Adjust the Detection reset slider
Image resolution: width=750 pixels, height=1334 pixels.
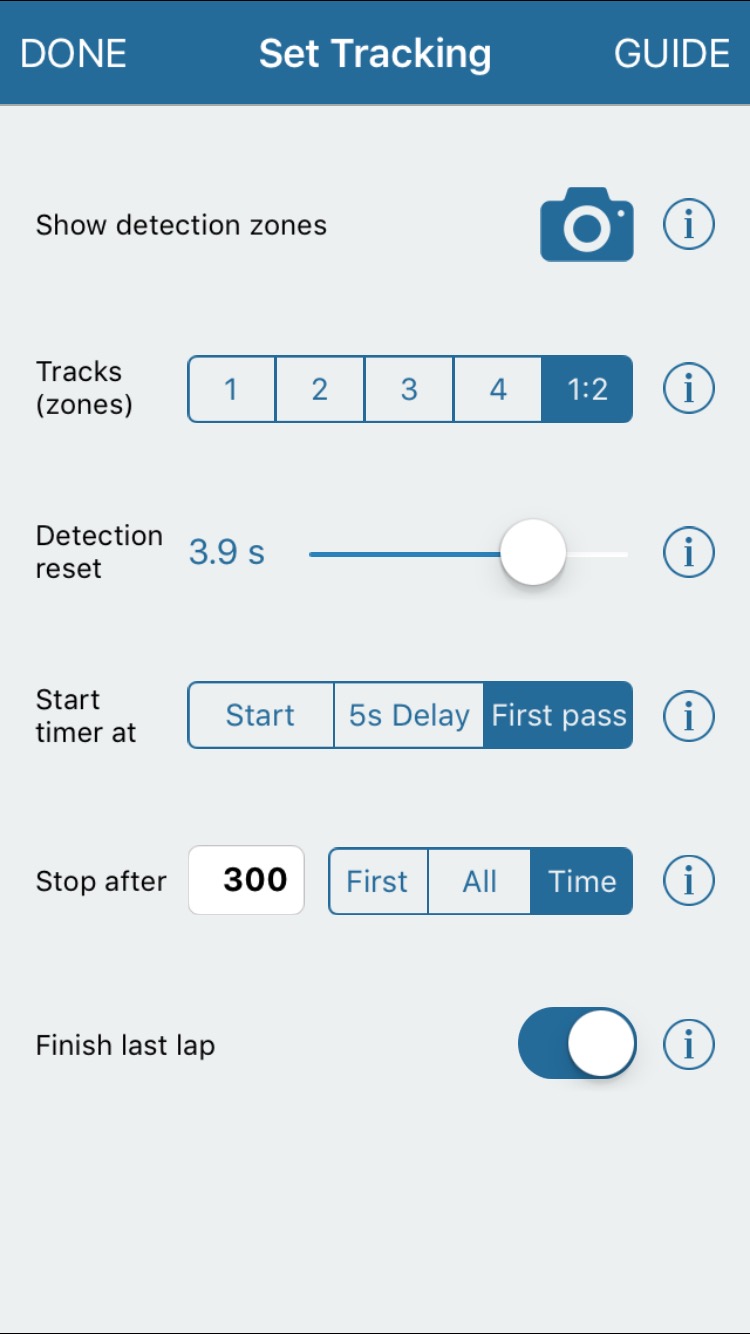532,551
